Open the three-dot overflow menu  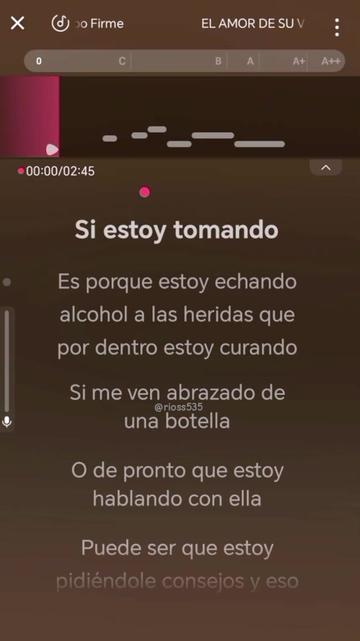(337, 27)
